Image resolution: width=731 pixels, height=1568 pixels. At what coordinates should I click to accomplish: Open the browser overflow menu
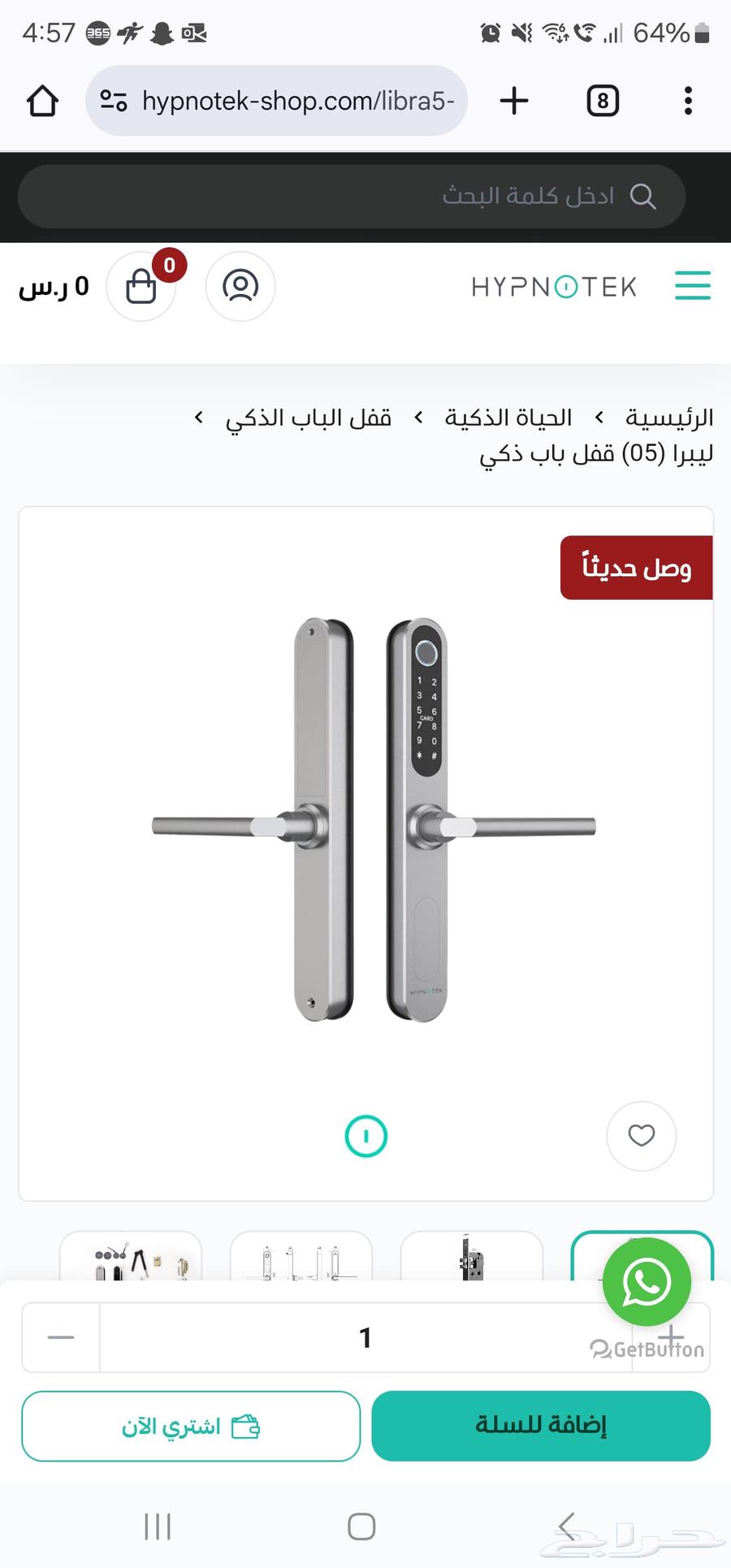pos(688,102)
